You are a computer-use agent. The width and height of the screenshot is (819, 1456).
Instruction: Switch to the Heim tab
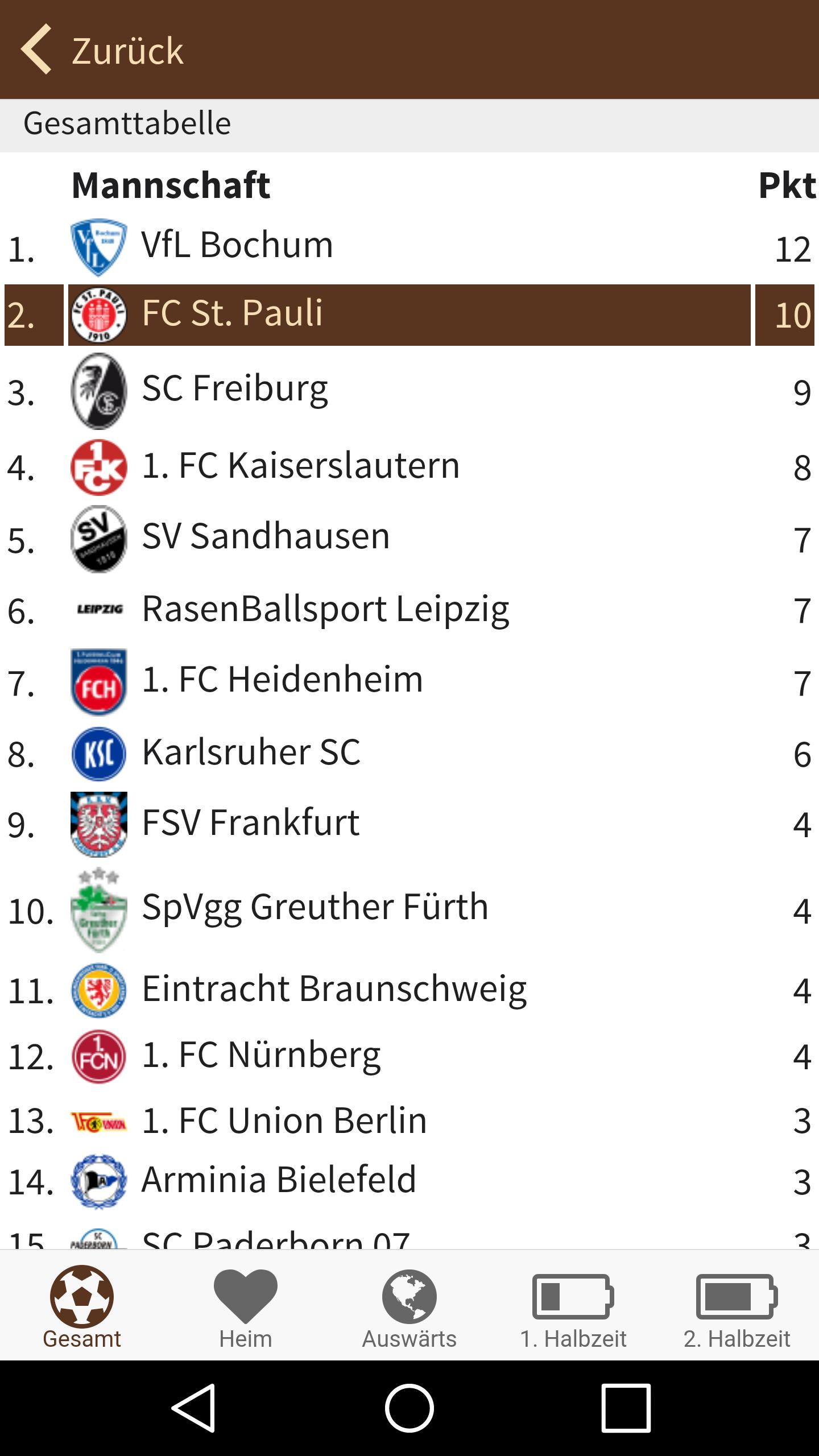coord(246,1308)
